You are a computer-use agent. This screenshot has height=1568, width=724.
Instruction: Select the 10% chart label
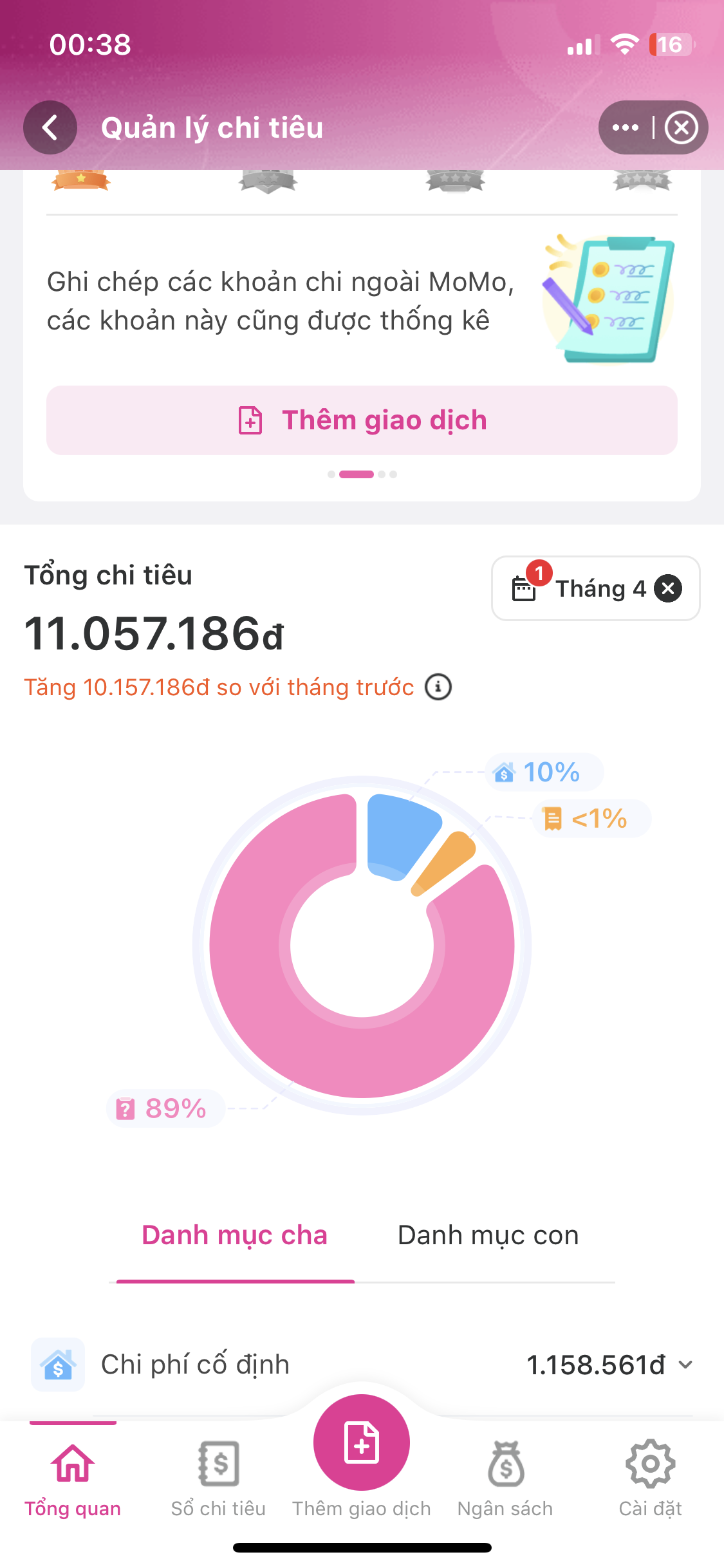point(544,772)
